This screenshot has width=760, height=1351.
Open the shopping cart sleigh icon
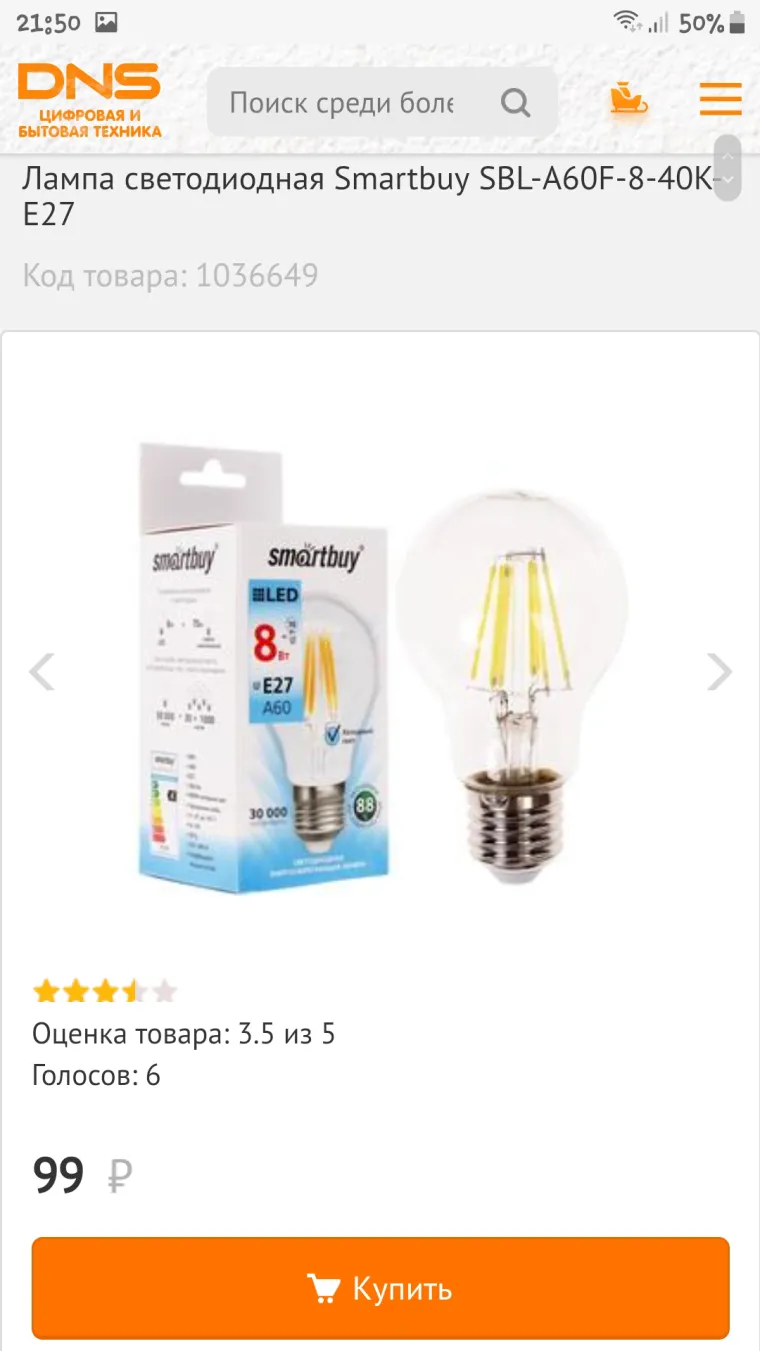(x=629, y=100)
